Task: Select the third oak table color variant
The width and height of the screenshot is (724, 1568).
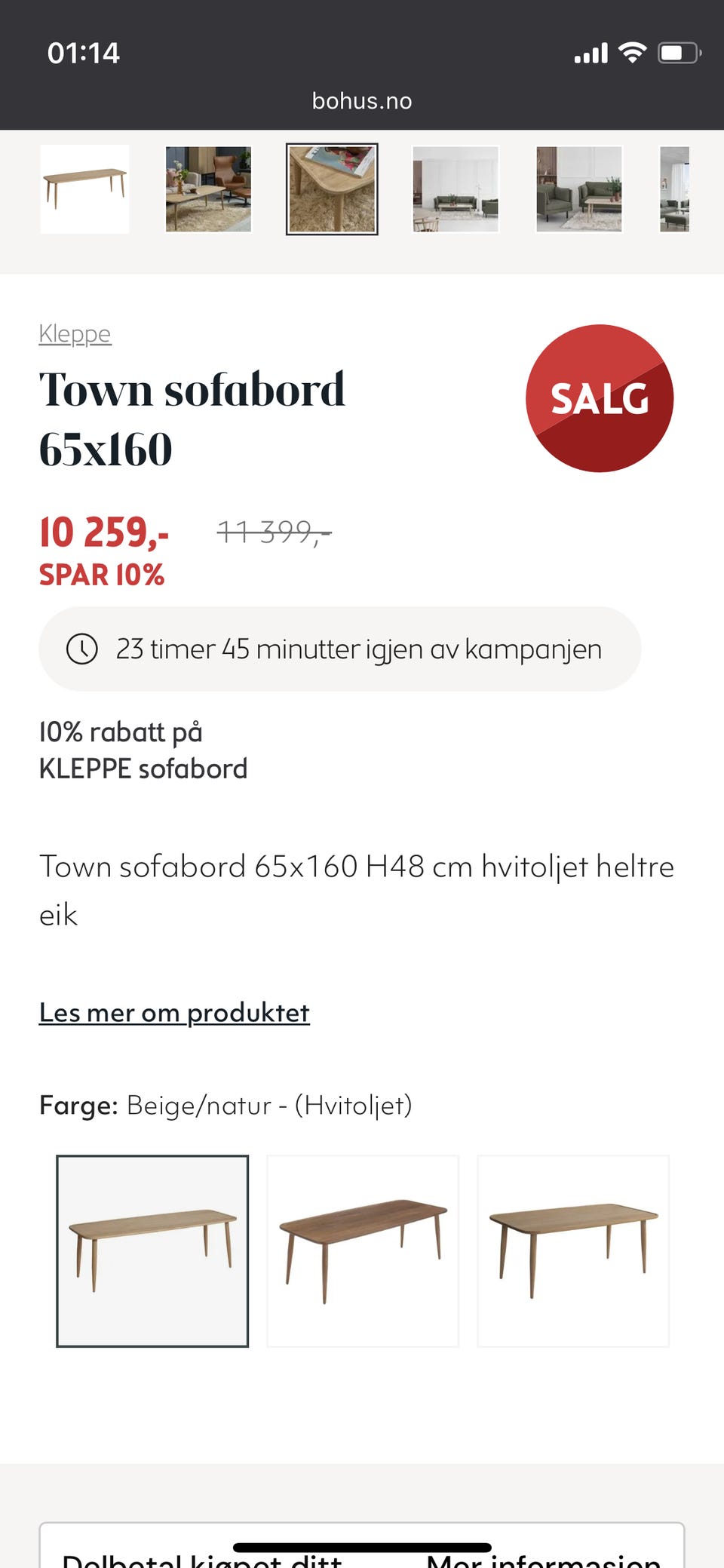Action: [x=573, y=1248]
